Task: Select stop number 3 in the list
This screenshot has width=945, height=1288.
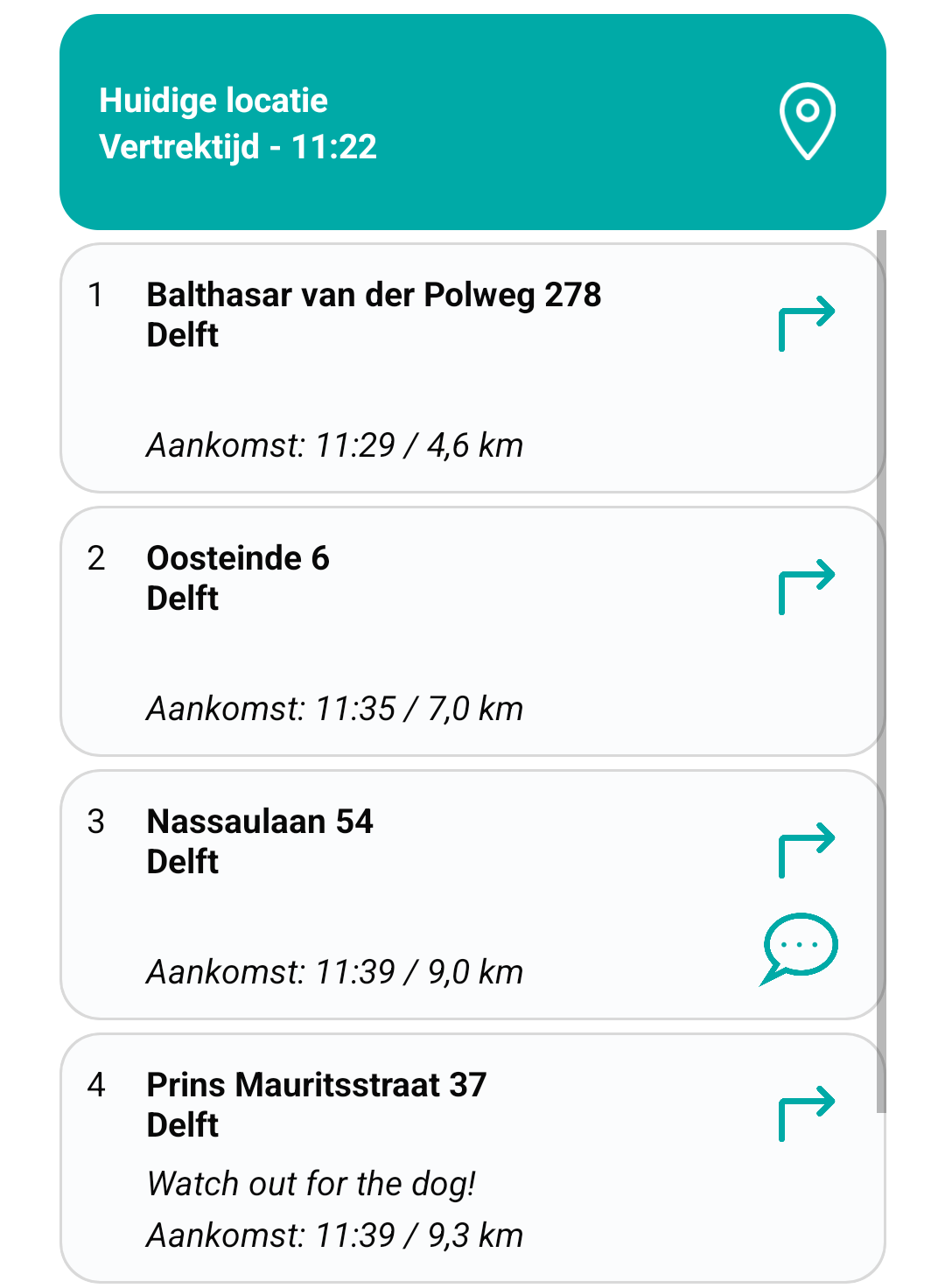Action: pos(98,822)
